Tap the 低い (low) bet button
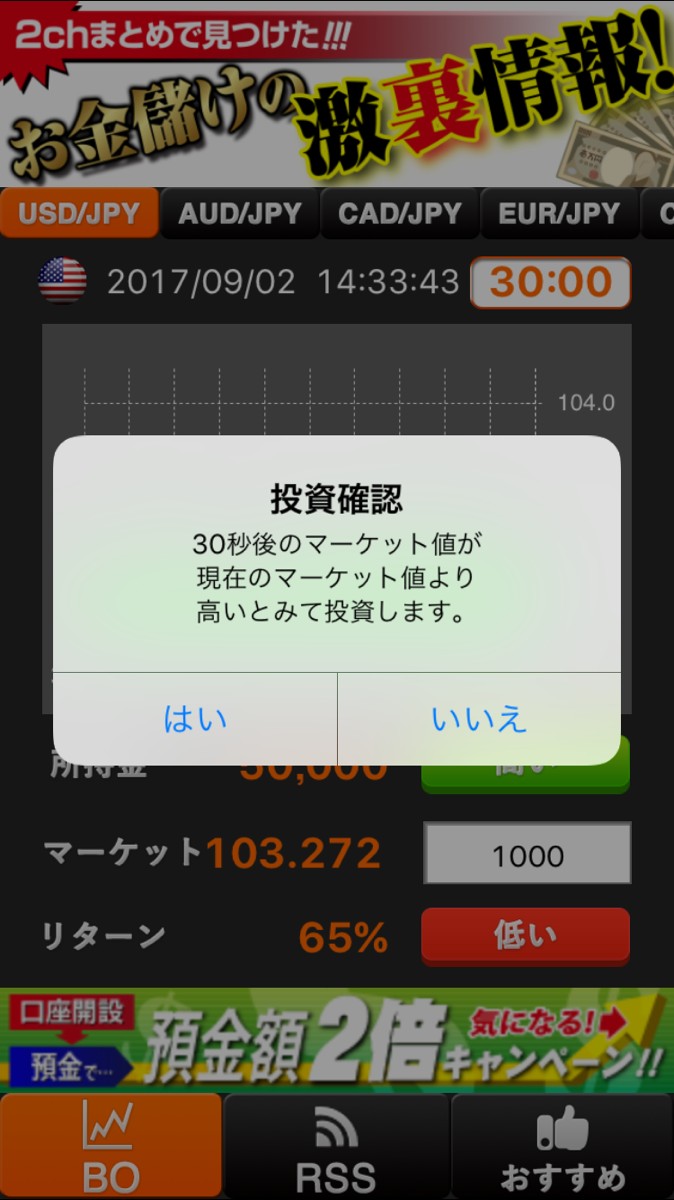This screenshot has width=674, height=1200. click(x=525, y=936)
